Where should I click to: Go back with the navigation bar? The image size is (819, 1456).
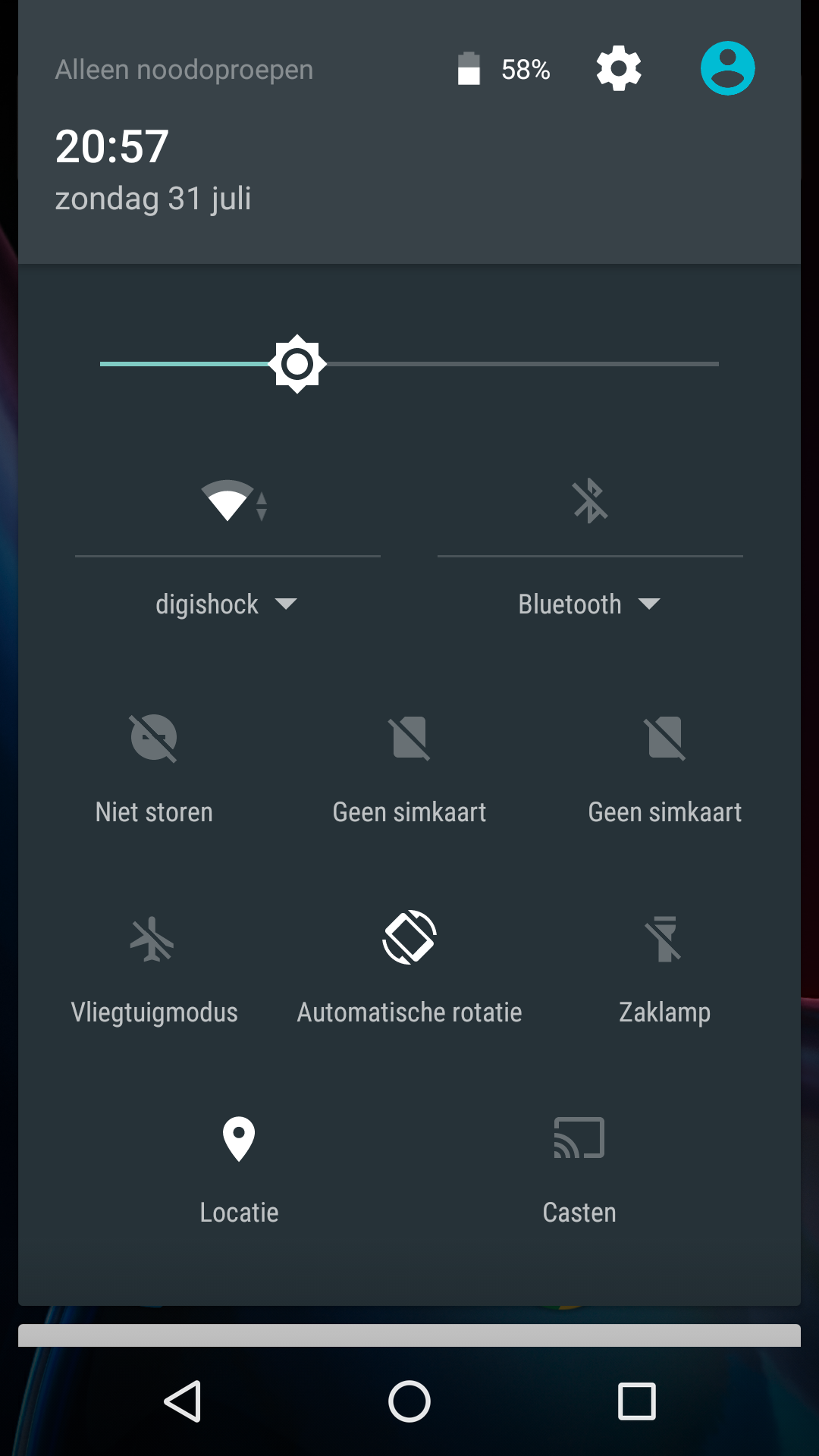[x=182, y=1401]
